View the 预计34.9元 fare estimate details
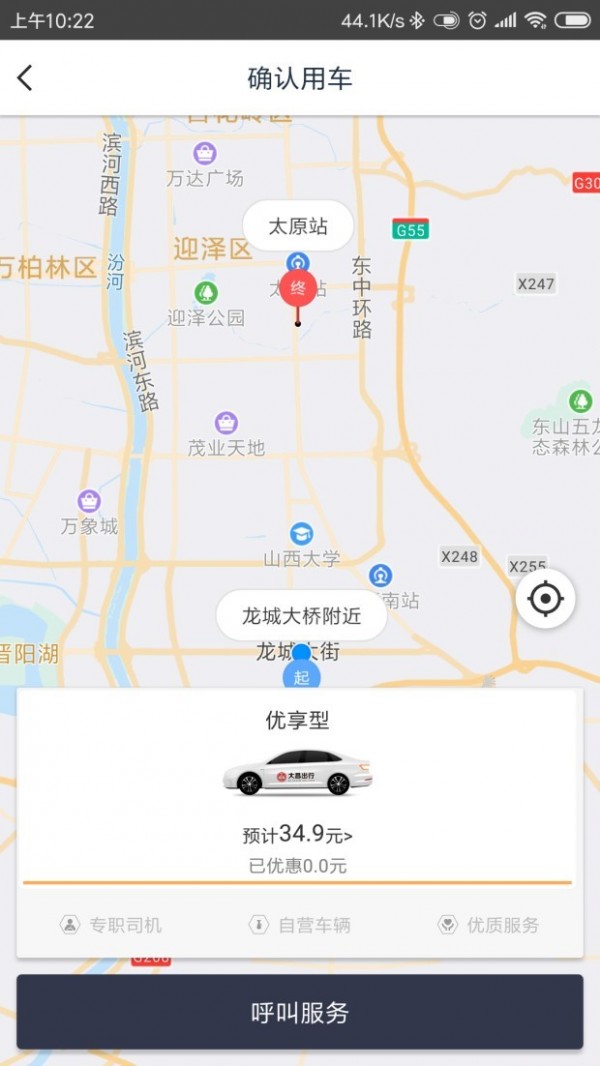Image resolution: width=600 pixels, height=1066 pixels. click(x=298, y=835)
